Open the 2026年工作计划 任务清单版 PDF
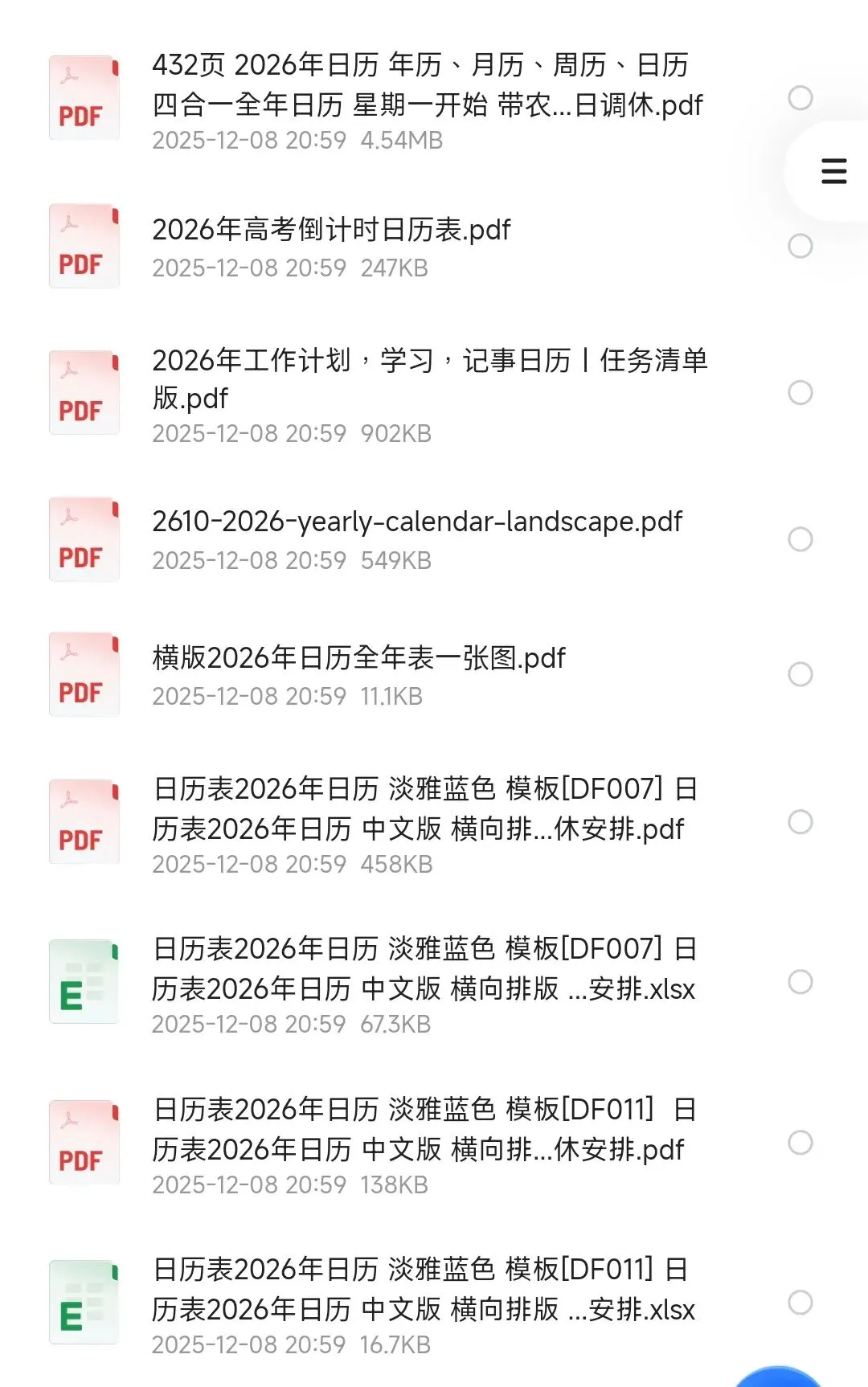The height and width of the screenshot is (1387, 868). point(429,378)
